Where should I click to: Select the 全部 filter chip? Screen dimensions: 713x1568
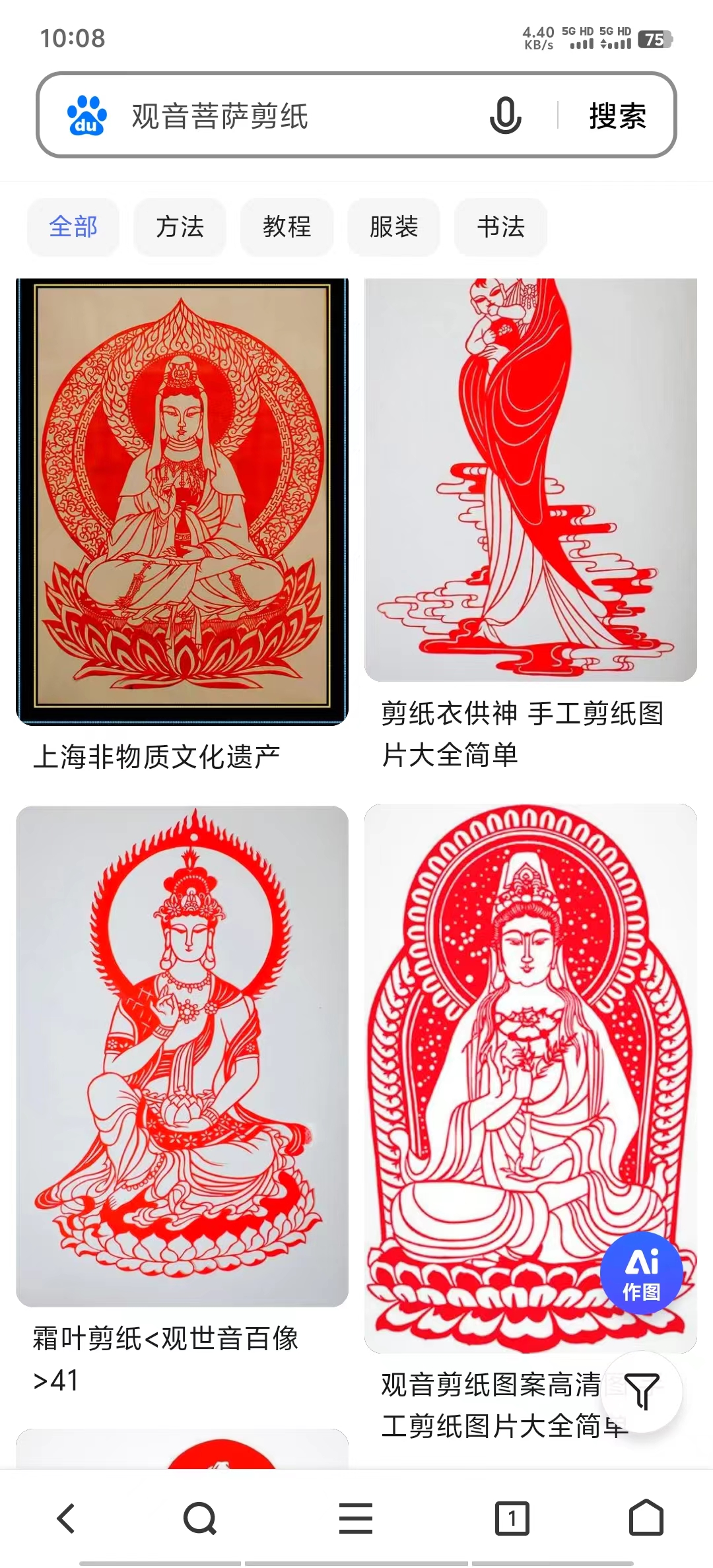tap(73, 227)
